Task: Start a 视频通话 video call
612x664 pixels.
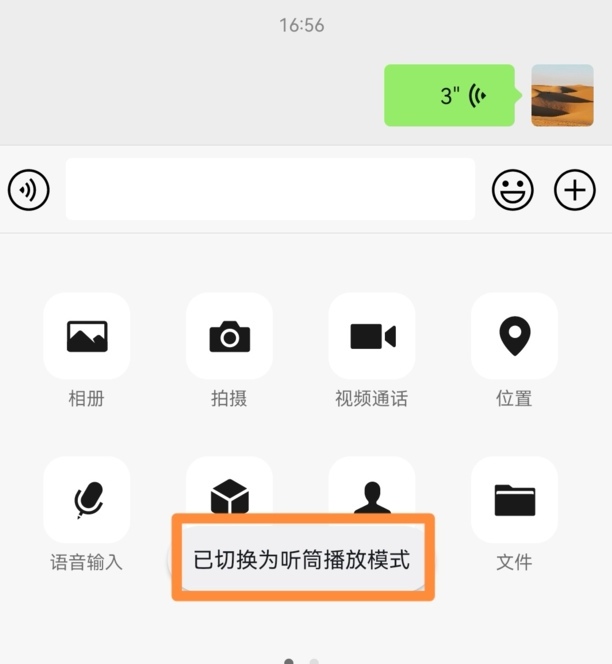Action: pyautogui.click(x=372, y=337)
